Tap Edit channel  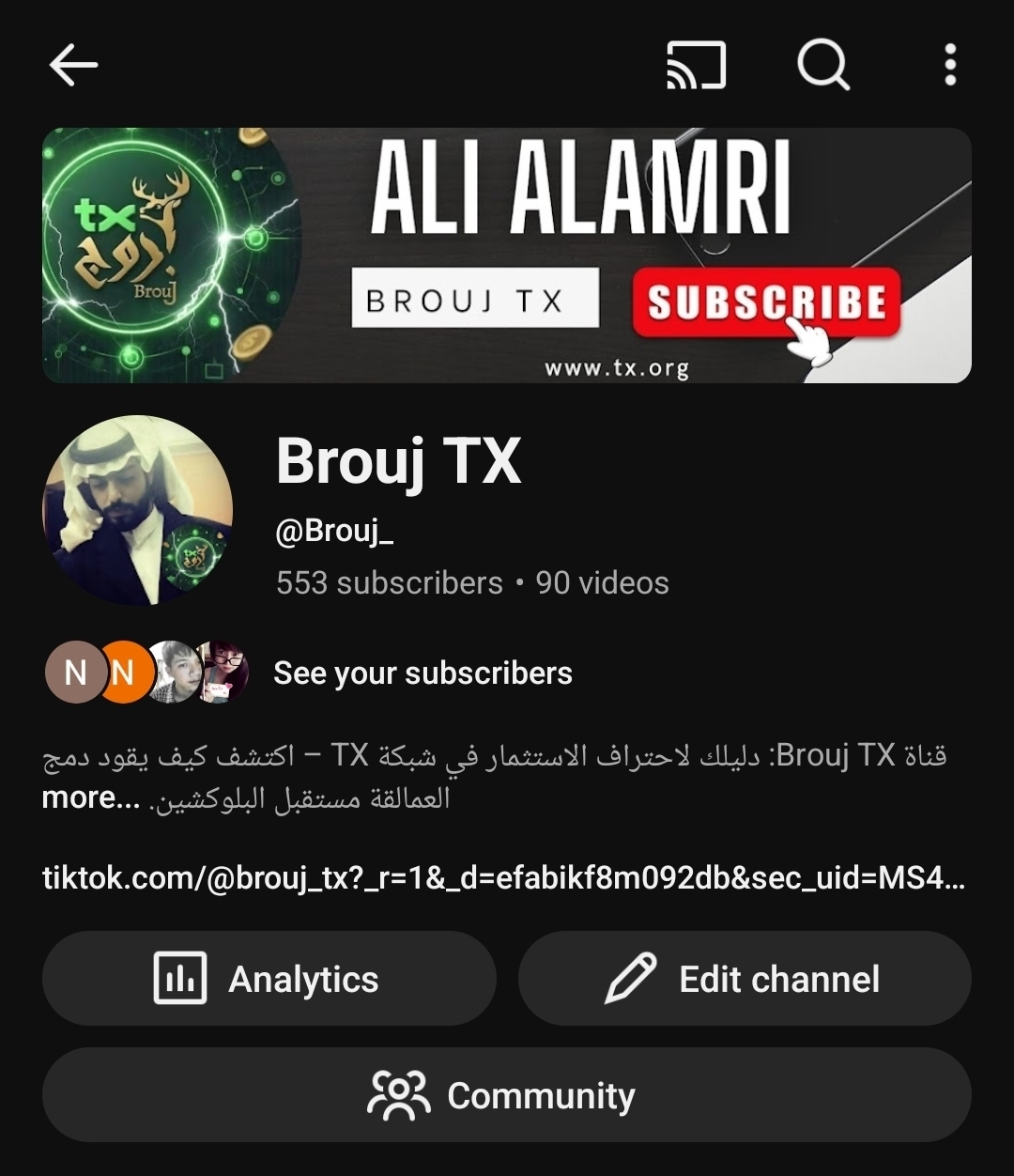coord(745,979)
